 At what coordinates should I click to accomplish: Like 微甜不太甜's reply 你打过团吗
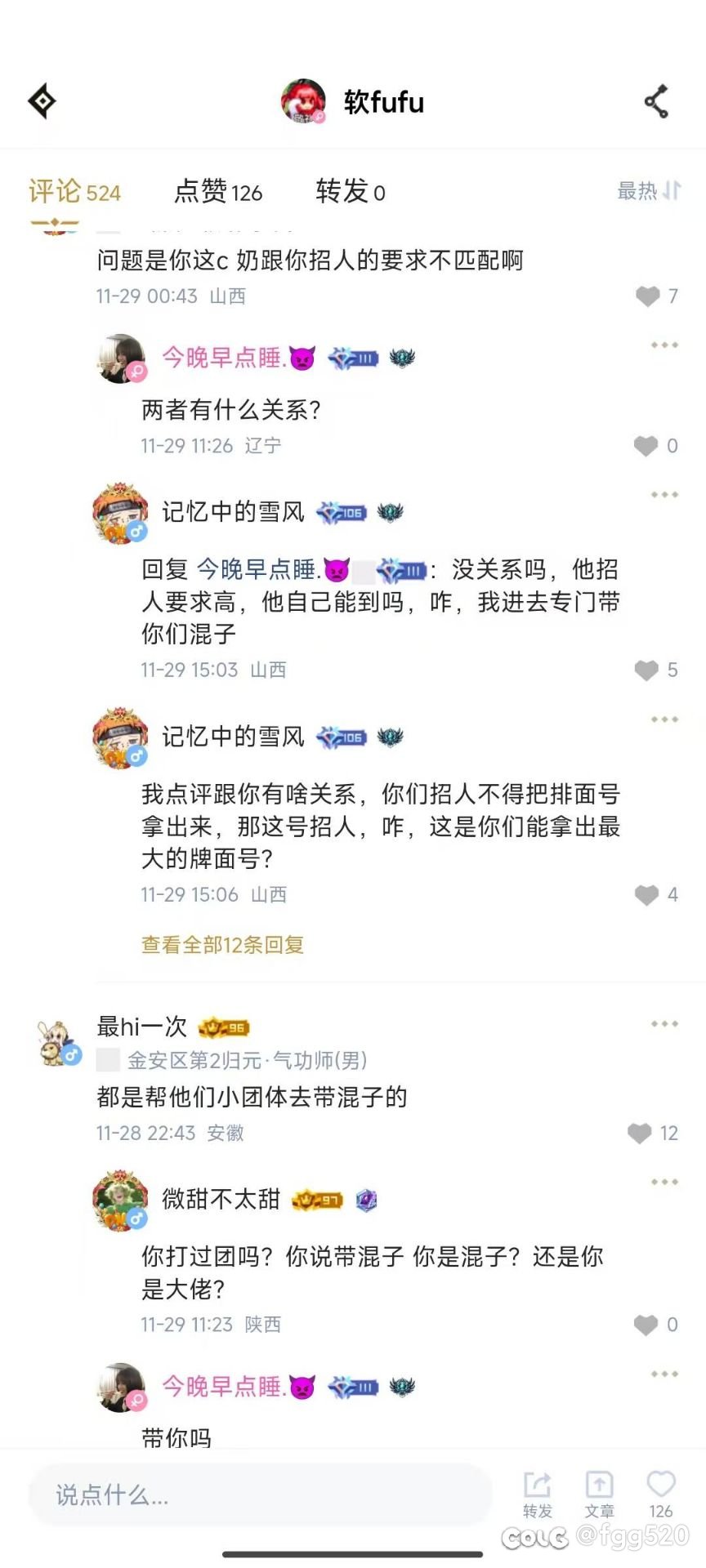click(x=646, y=1325)
